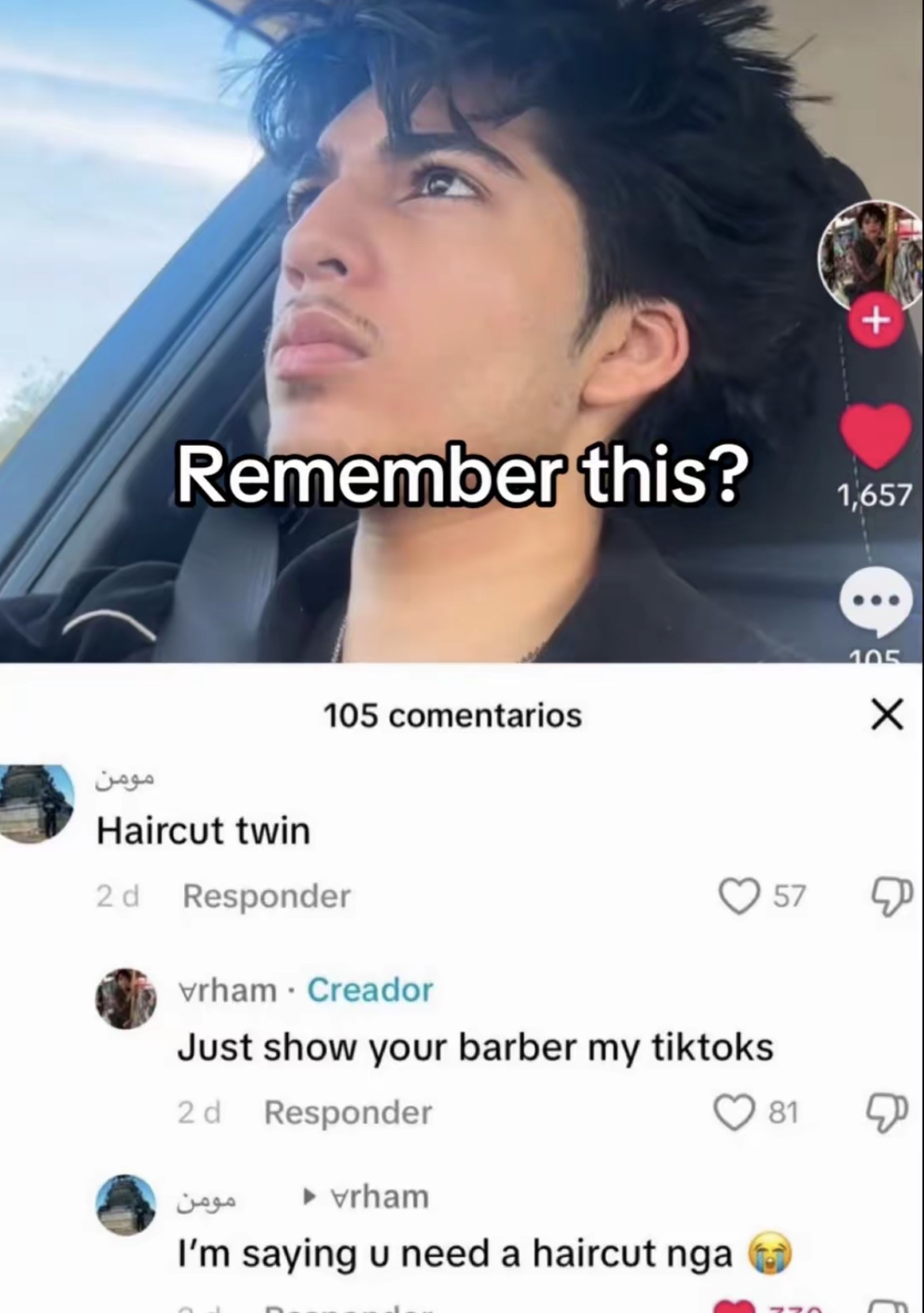Open the creator's profile picture
Screen dimensions: 924x1313
pyautogui.click(x=869, y=252)
